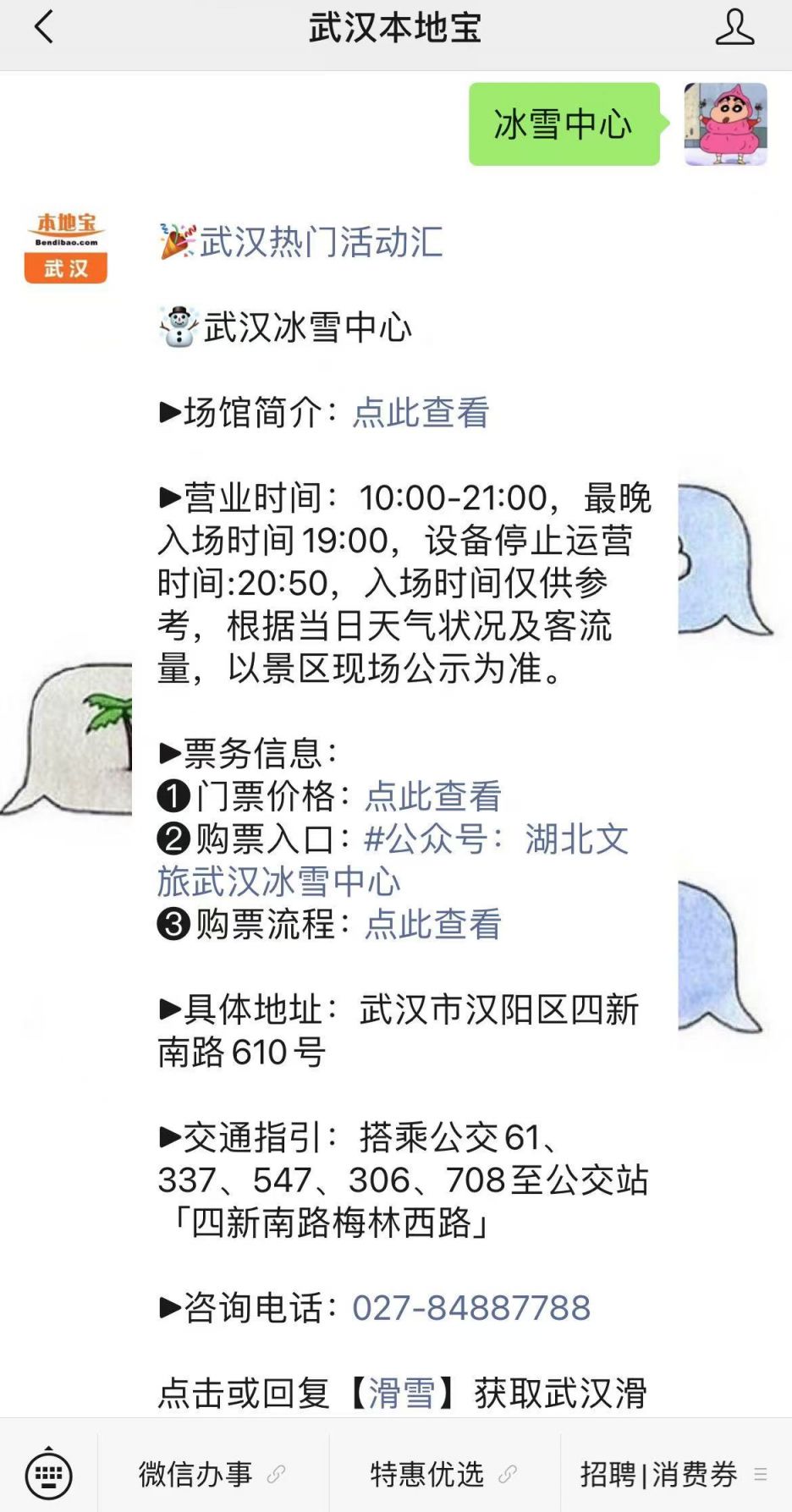This screenshot has height=1512, width=792.
Task: Switch to keyboard input mode
Action: click(x=48, y=1474)
